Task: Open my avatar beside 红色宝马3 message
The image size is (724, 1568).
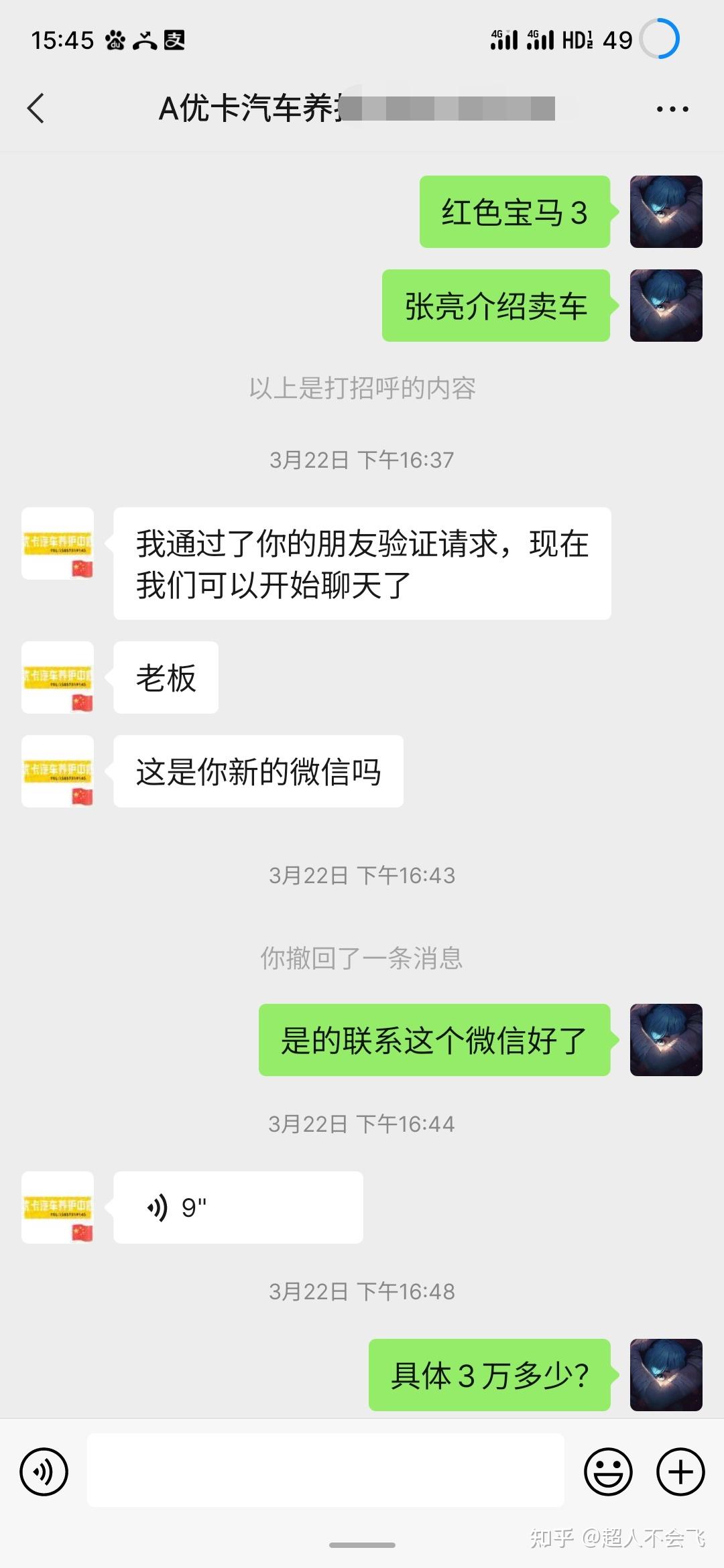Action: pyautogui.click(x=666, y=212)
